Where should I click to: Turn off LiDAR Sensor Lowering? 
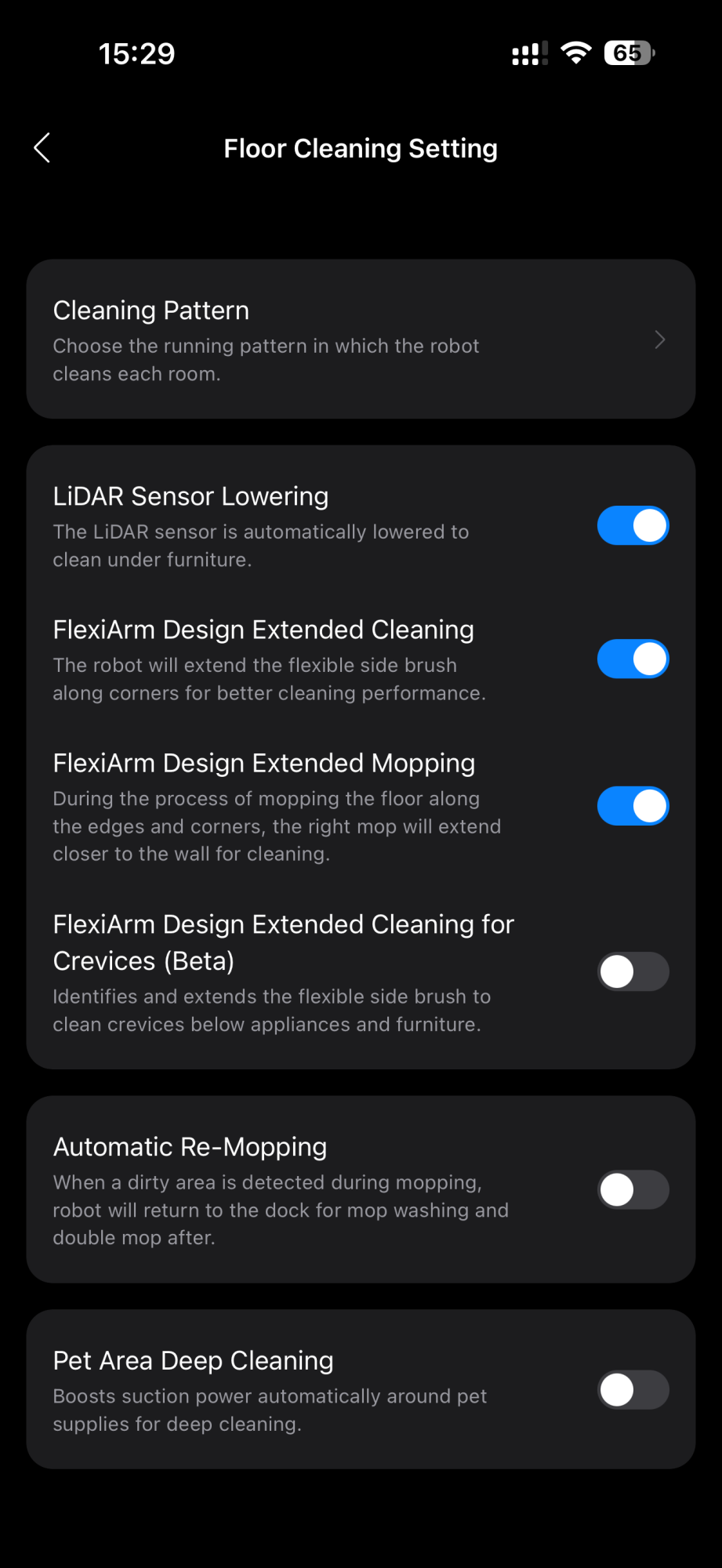(x=633, y=525)
